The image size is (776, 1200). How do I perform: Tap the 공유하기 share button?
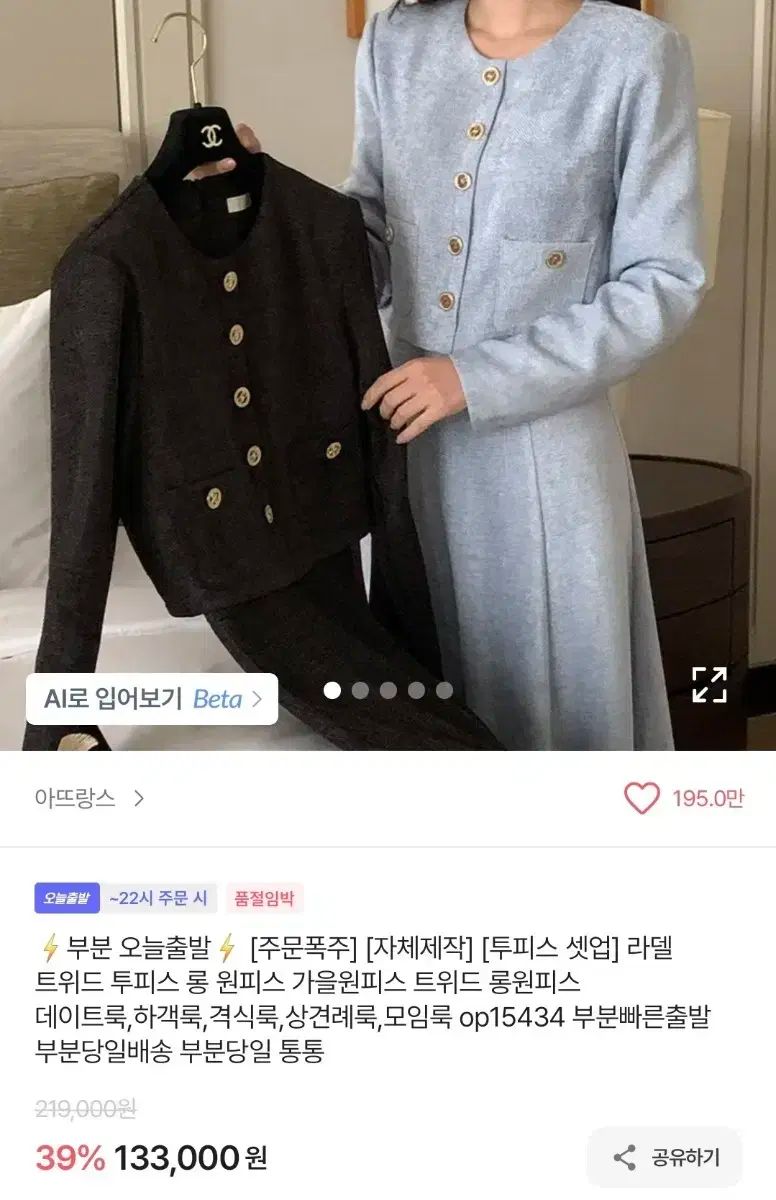(665, 1158)
